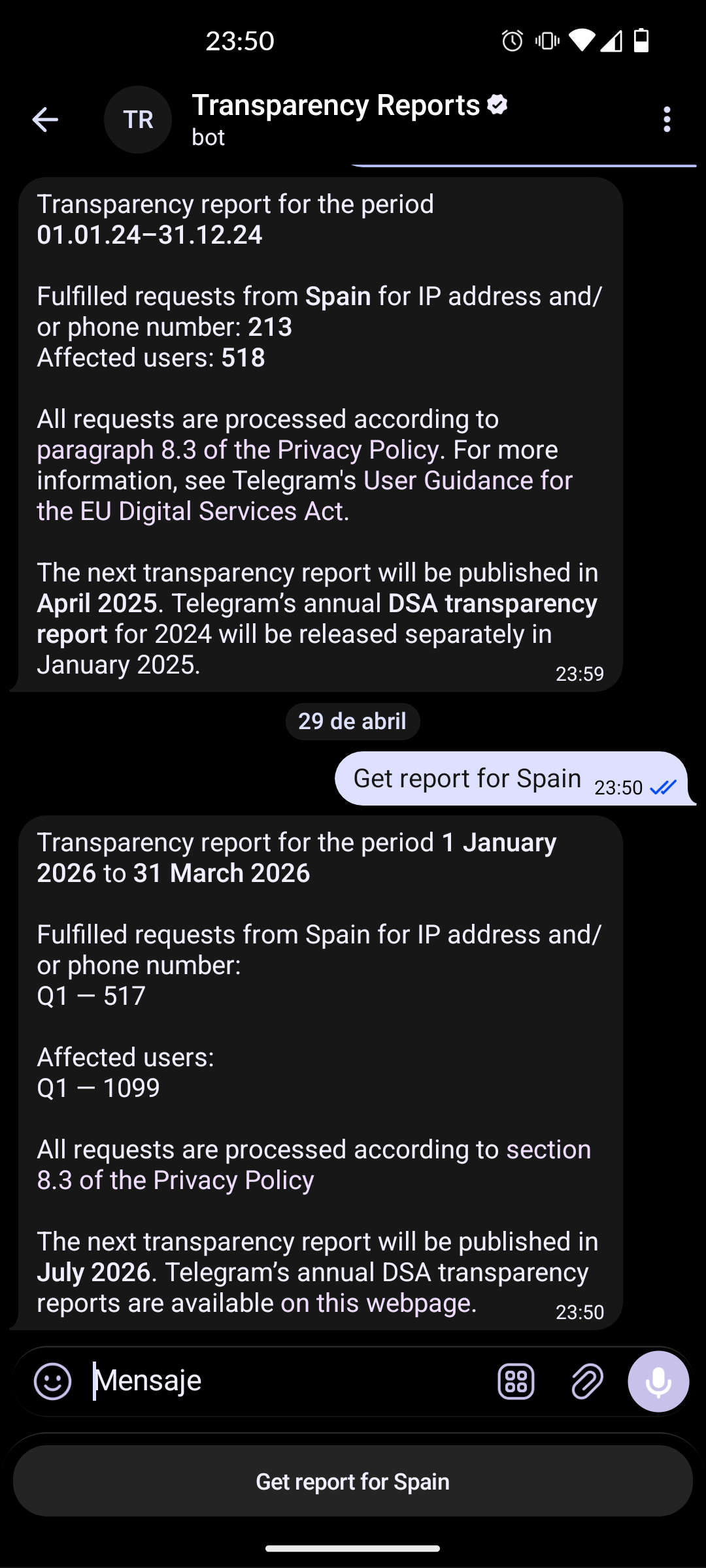Open the emoji picker
The image size is (706, 1568).
pos(52,1381)
